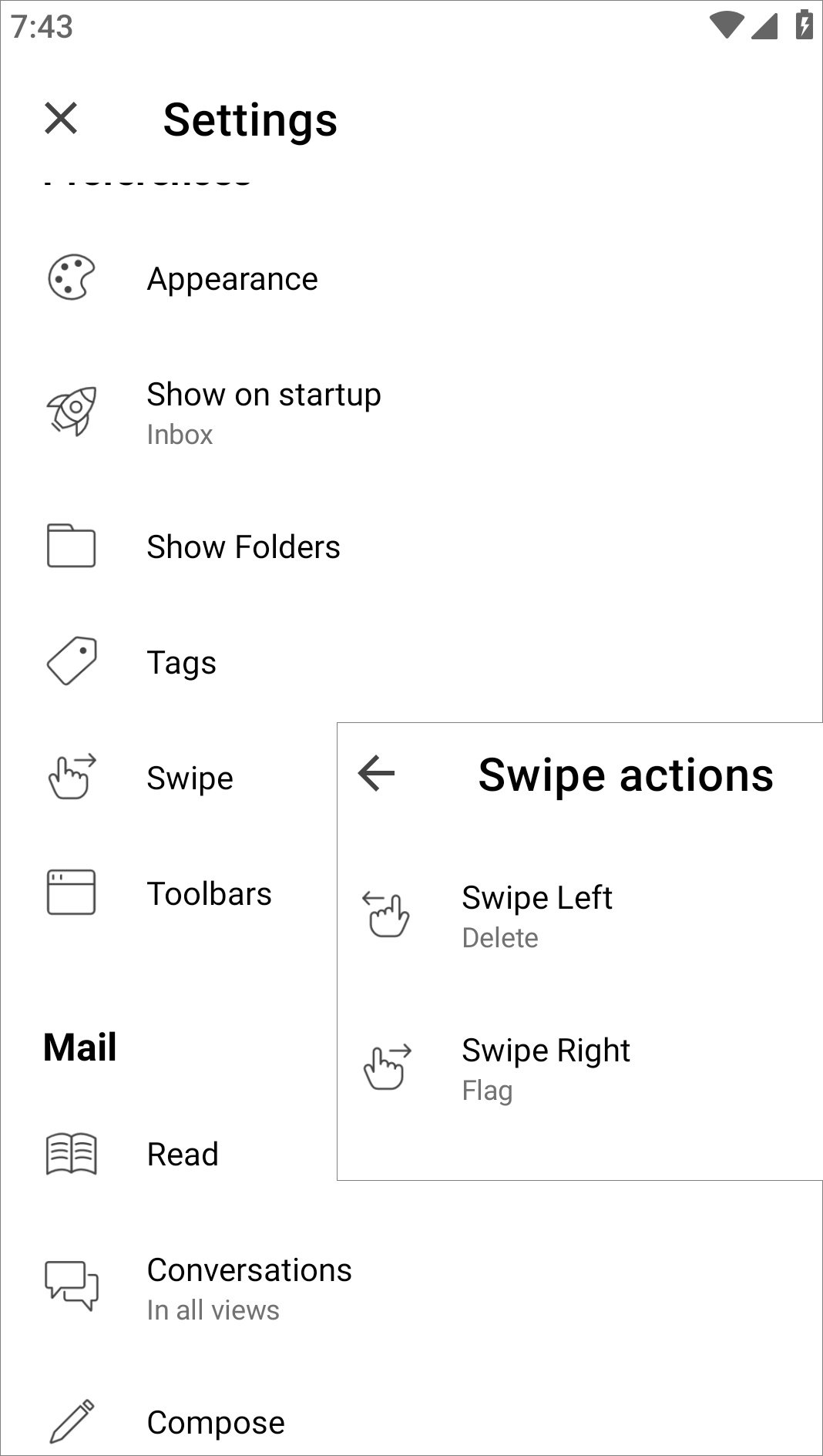
Task: Open Show on startup option
Action: pos(411,413)
